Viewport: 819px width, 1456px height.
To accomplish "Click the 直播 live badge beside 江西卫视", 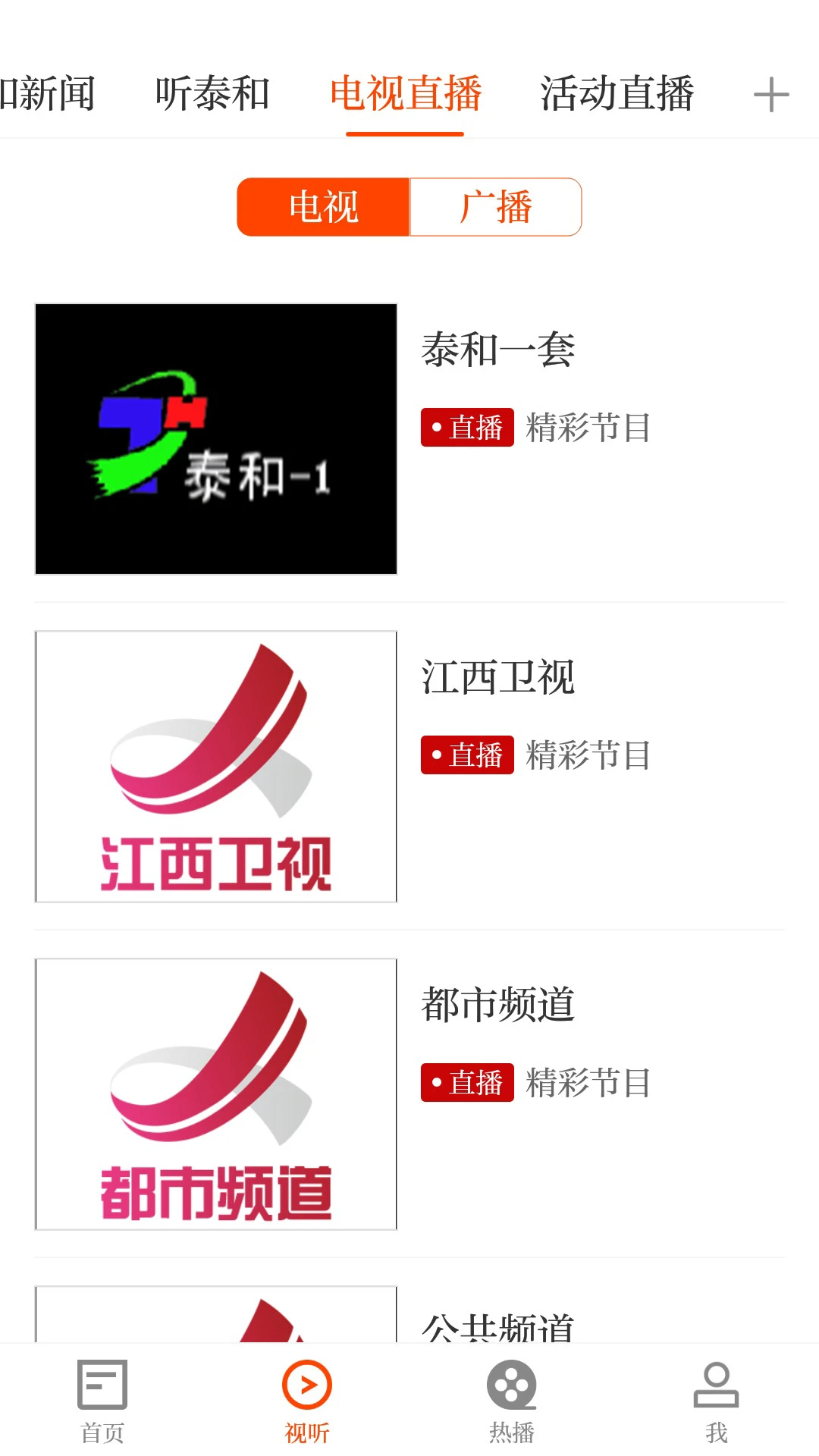I will click(x=467, y=755).
